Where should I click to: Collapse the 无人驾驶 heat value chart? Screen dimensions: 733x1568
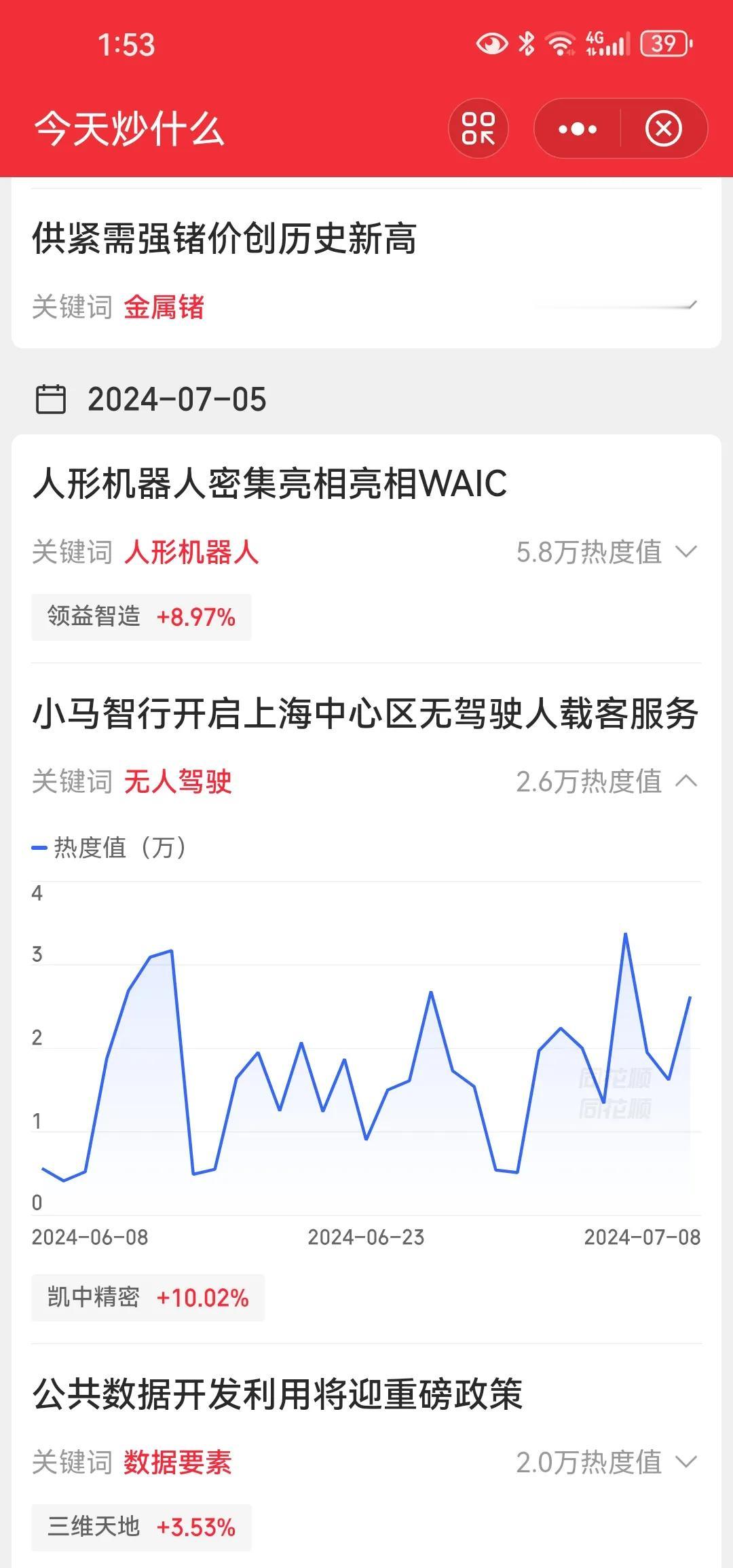(x=686, y=781)
